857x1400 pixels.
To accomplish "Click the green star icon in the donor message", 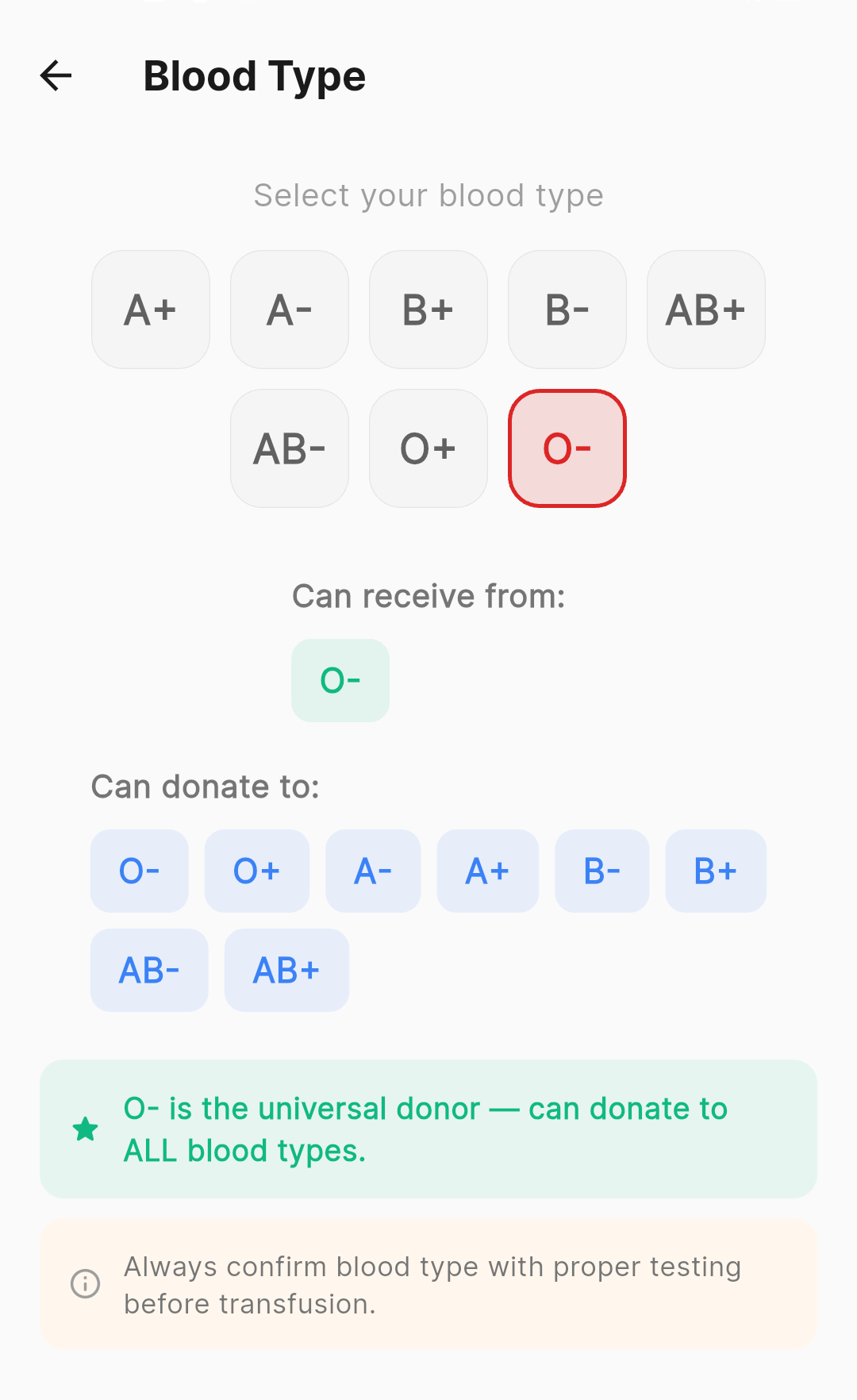I will click(x=85, y=1129).
